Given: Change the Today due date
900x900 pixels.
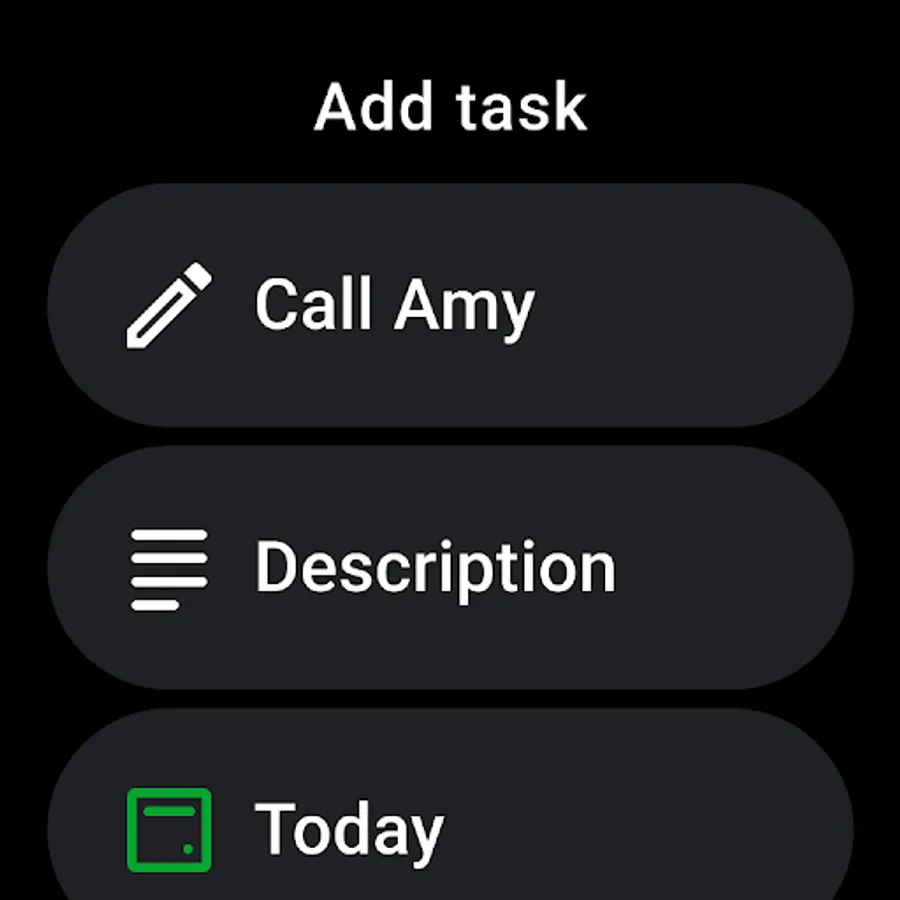Looking at the screenshot, I should click(x=450, y=805).
